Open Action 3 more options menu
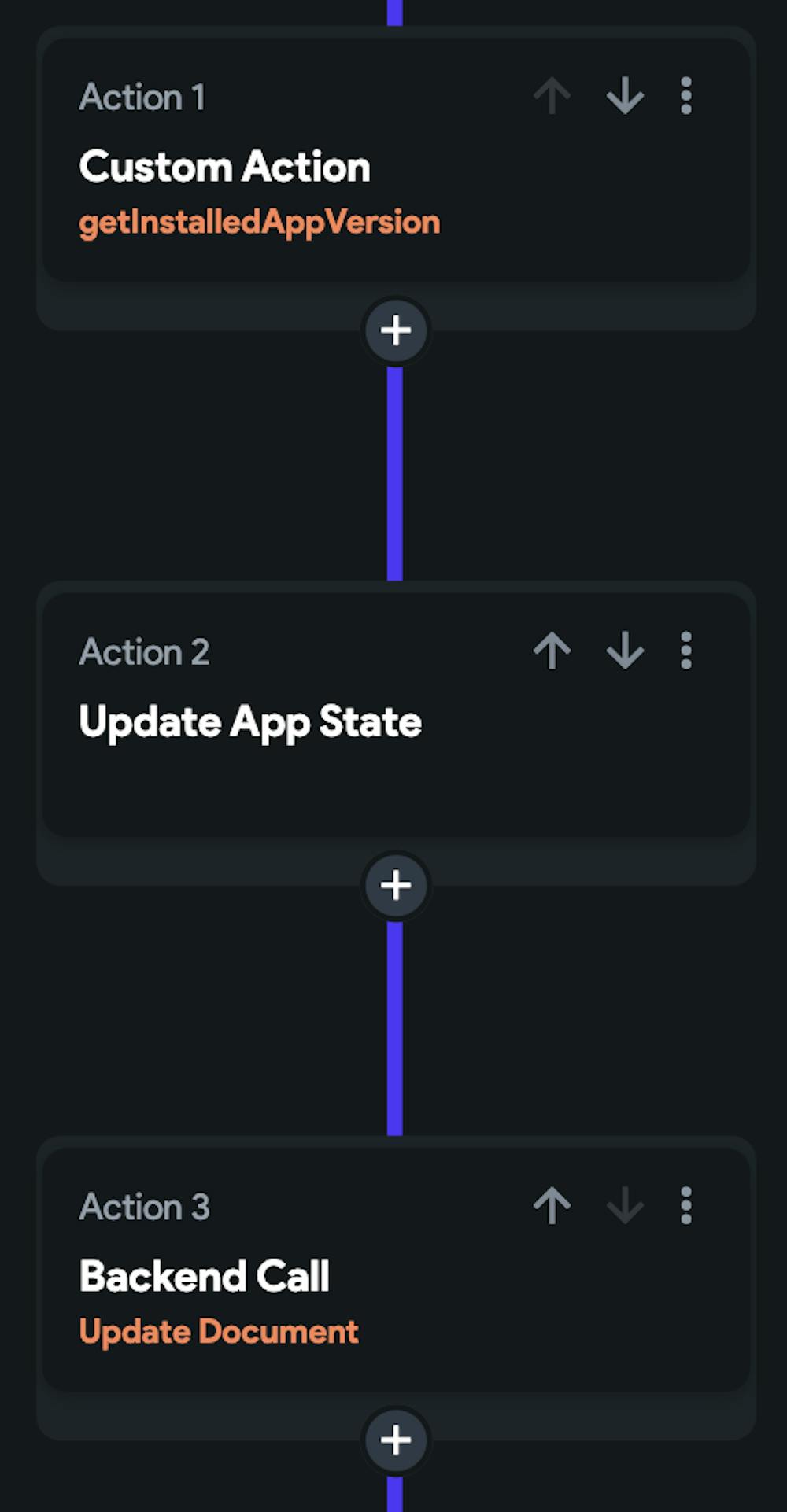 click(685, 1205)
